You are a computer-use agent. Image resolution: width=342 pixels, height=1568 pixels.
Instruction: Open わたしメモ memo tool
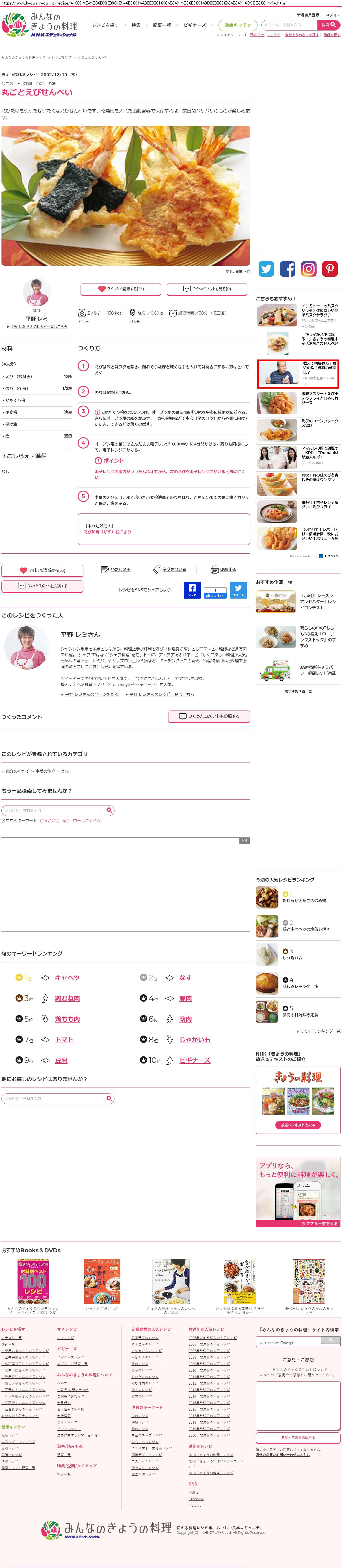(x=116, y=570)
